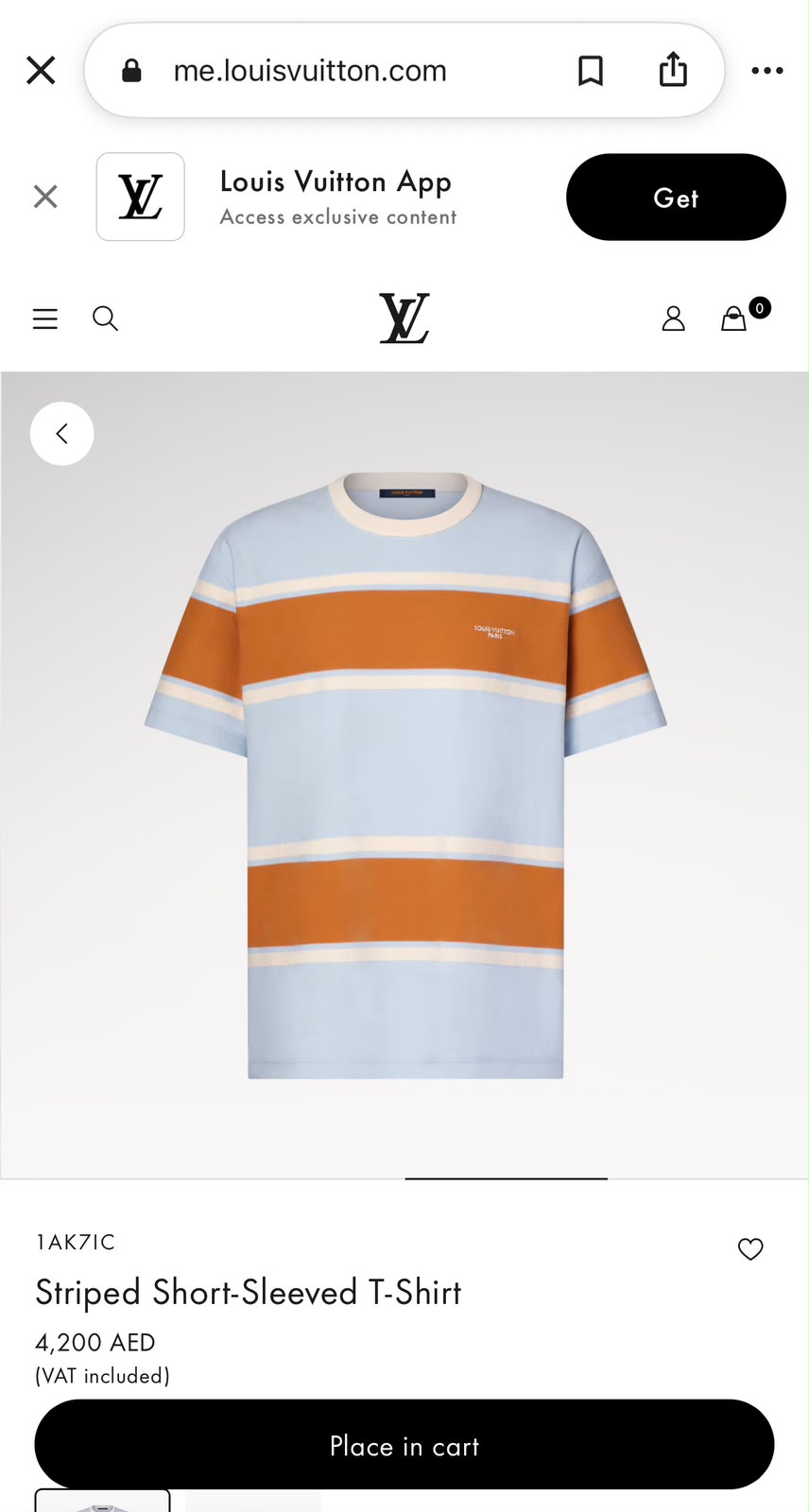Open the account profile icon
The image size is (809, 1512).
673,318
